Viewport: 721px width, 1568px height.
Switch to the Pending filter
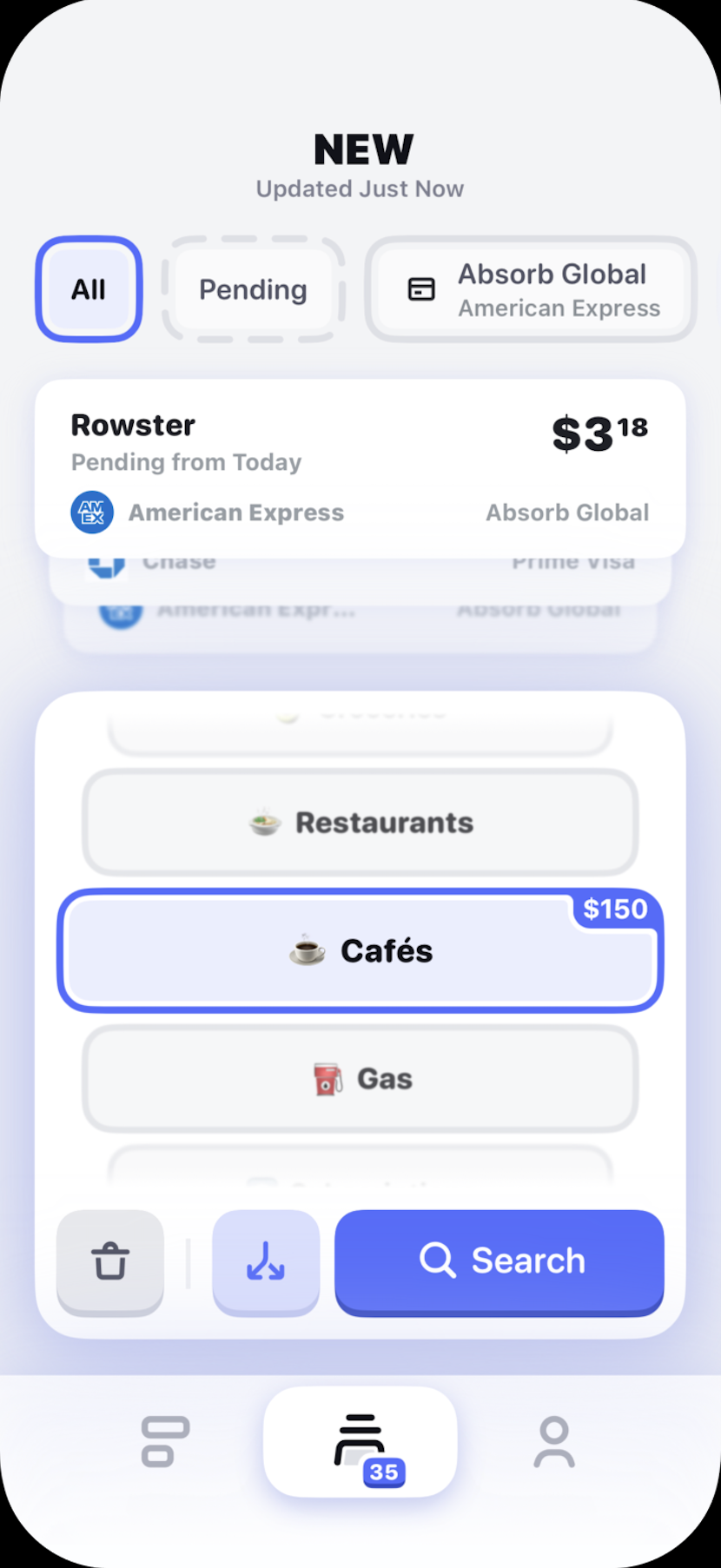pos(253,289)
